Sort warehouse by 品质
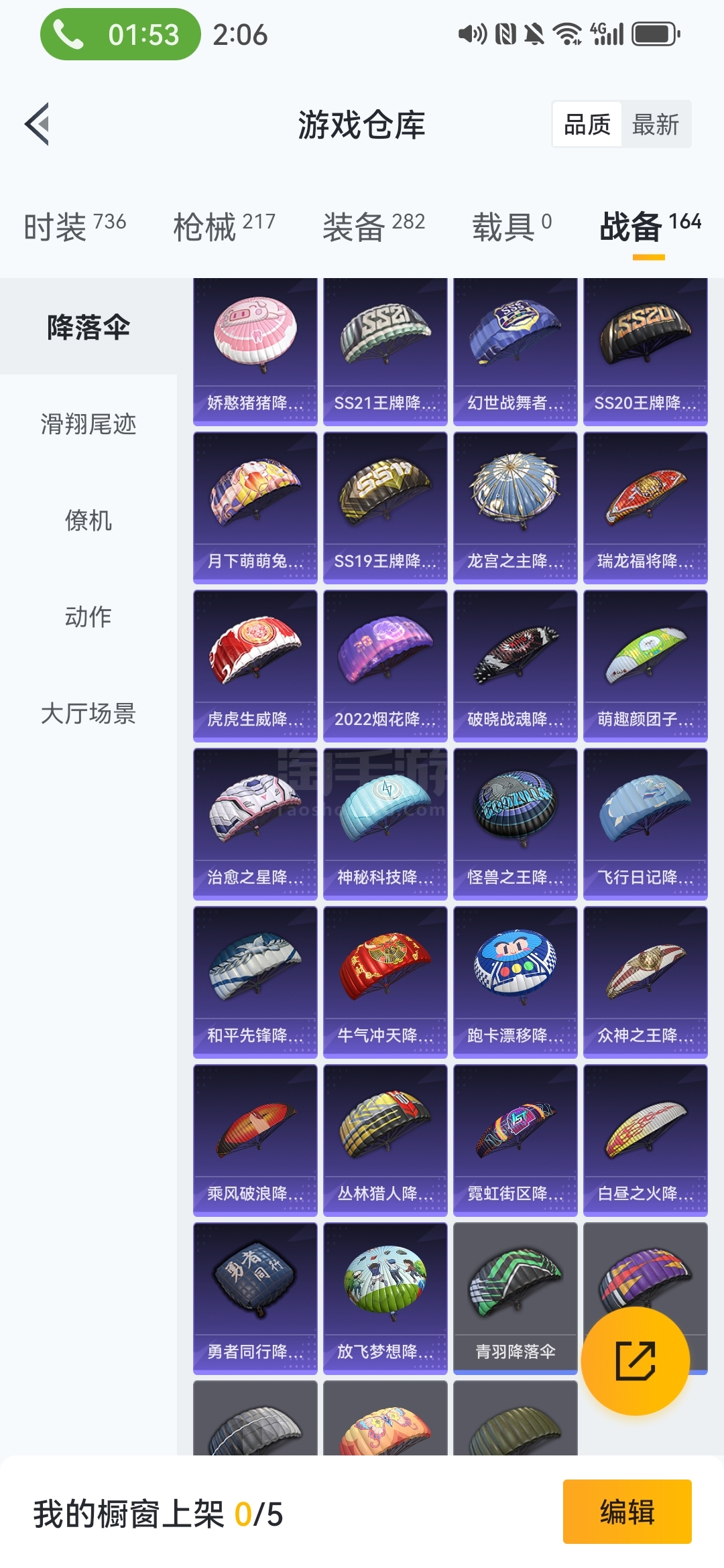This screenshot has width=724, height=1568. point(587,125)
